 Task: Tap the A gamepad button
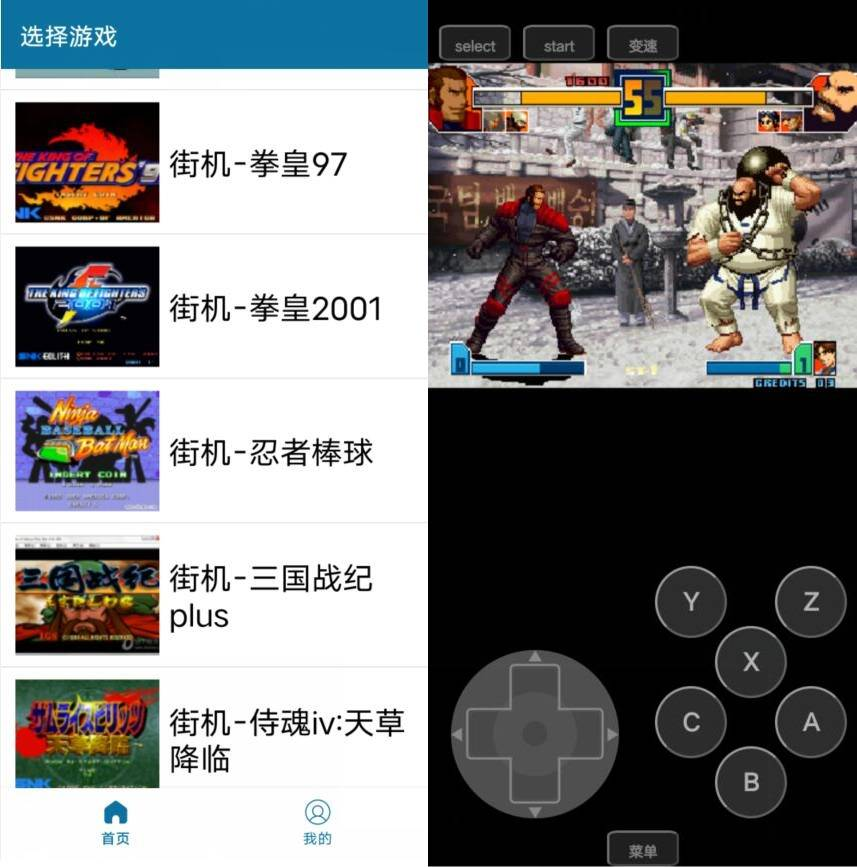point(810,722)
